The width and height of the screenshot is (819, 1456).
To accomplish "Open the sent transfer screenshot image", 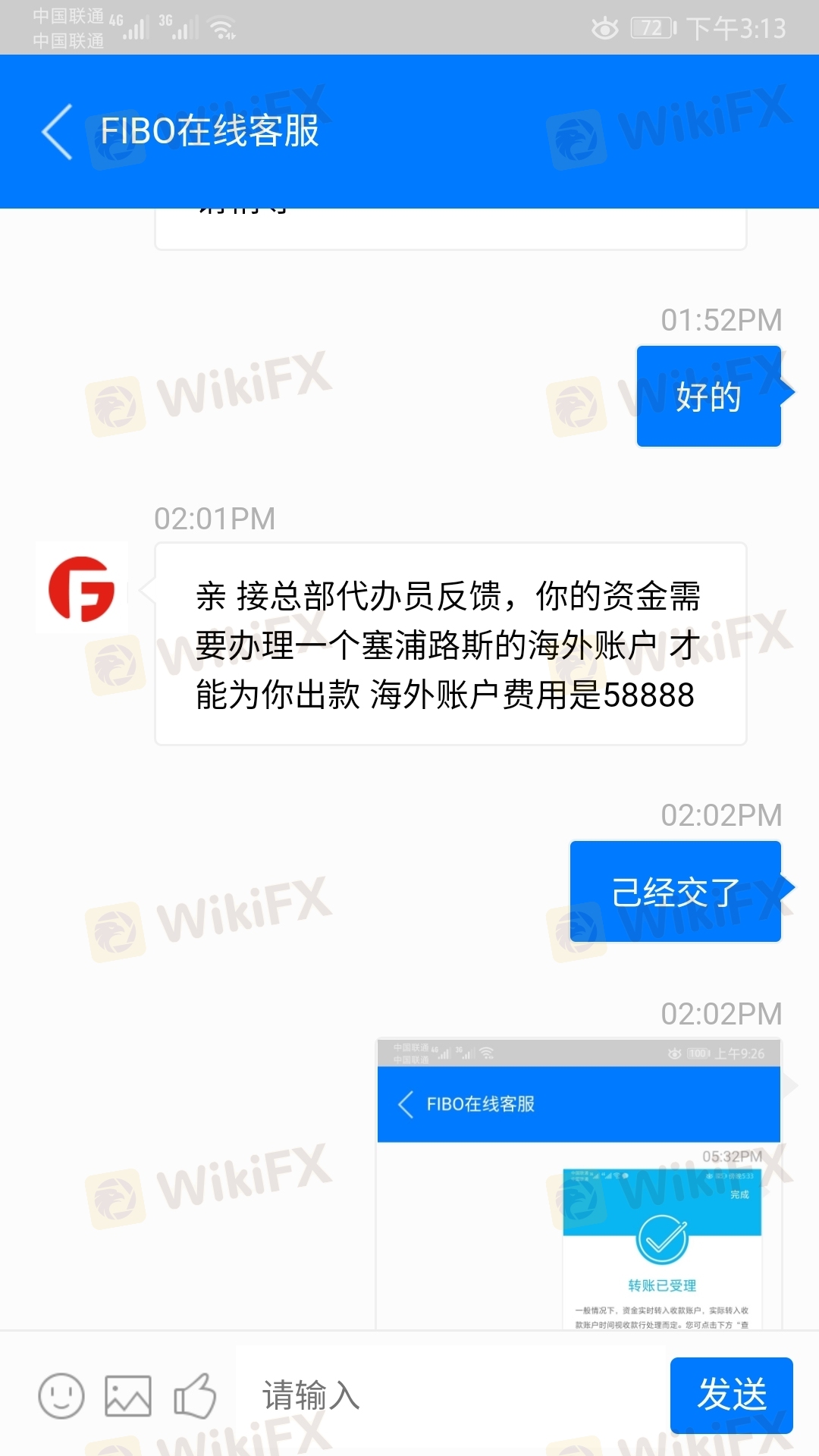I will click(x=579, y=1183).
